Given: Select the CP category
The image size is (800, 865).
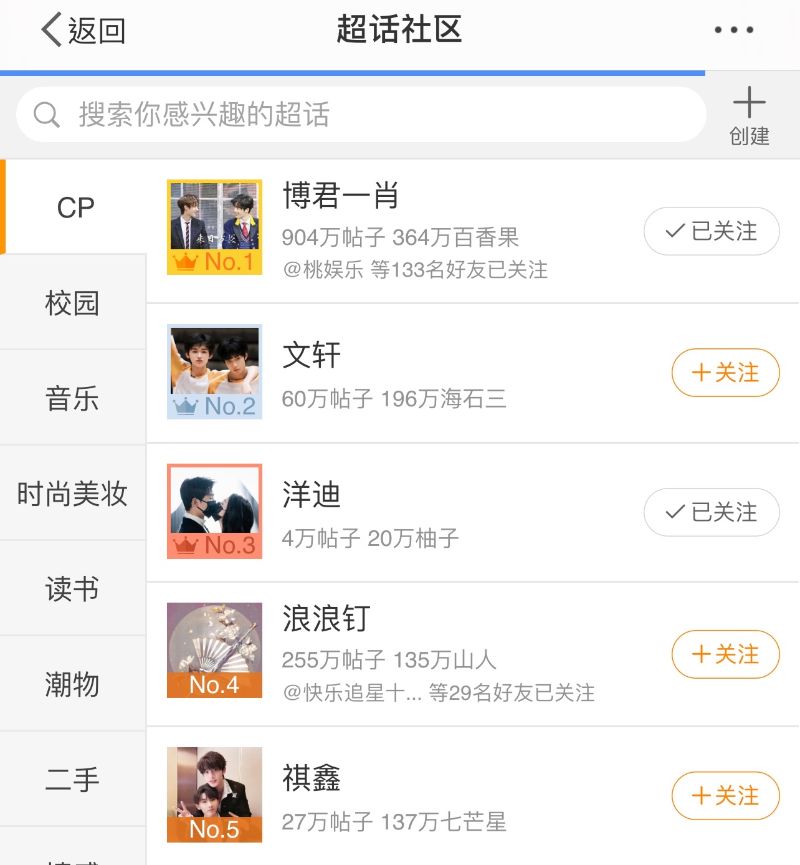Looking at the screenshot, I should point(75,208).
